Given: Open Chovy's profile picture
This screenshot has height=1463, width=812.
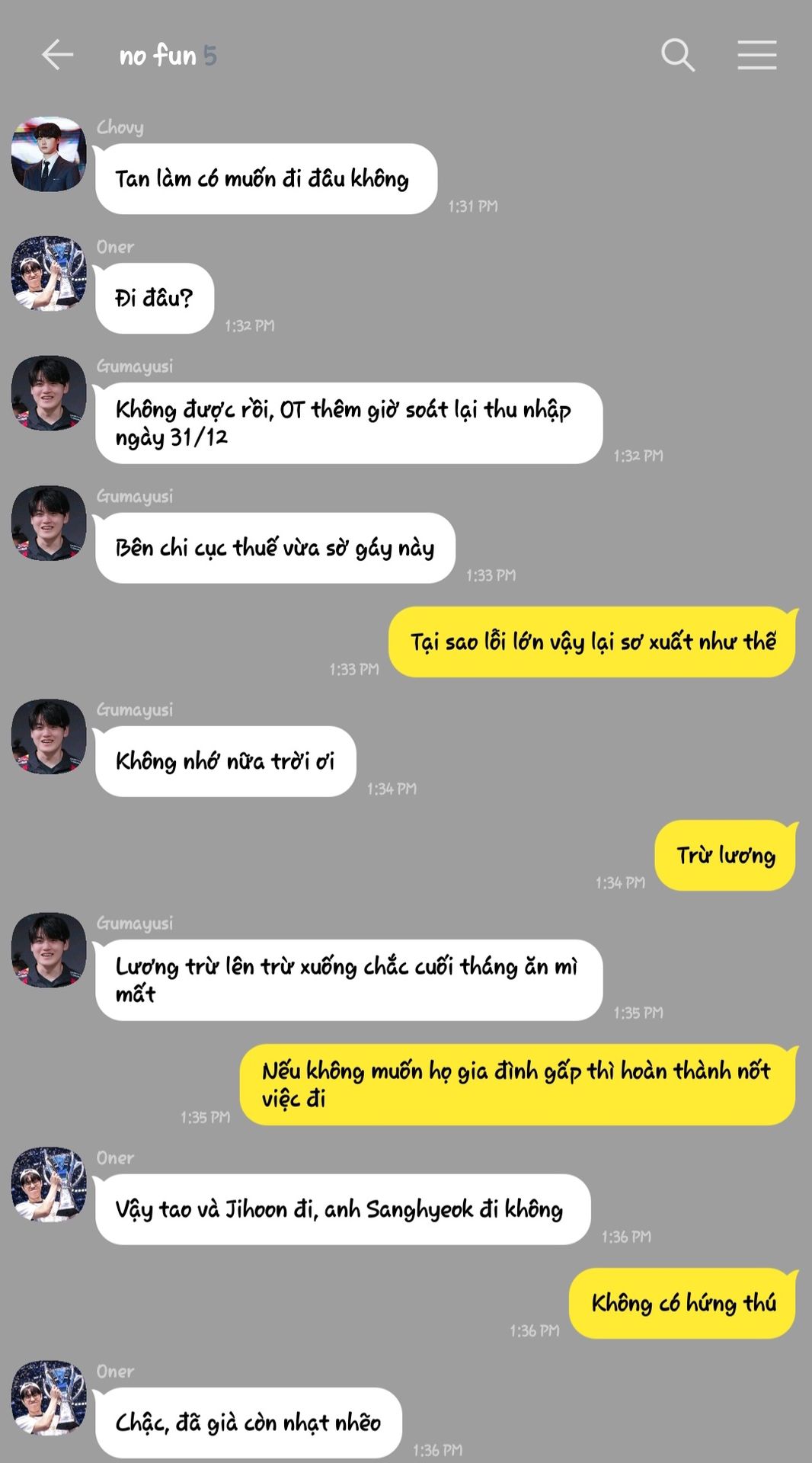Looking at the screenshot, I should (x=49, y=155).
